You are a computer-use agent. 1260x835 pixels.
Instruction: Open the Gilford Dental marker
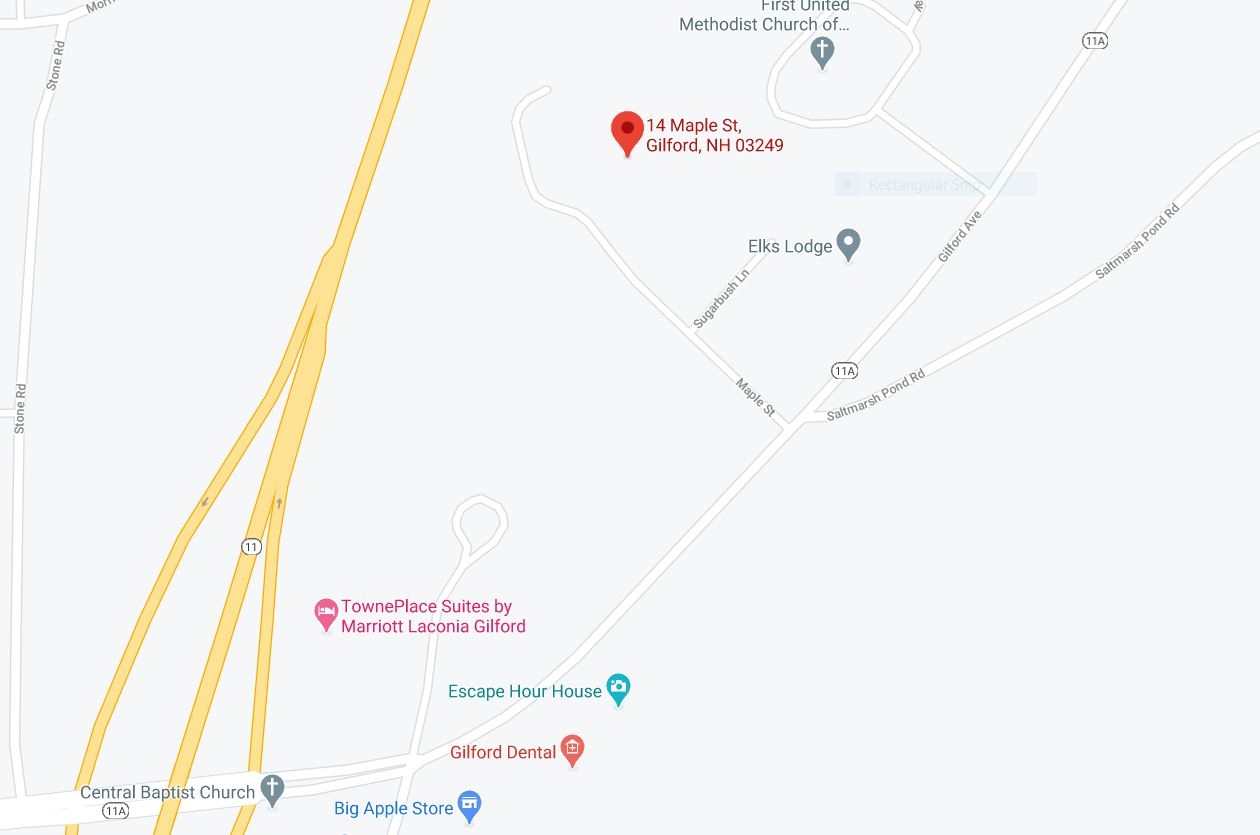point(571,750)
